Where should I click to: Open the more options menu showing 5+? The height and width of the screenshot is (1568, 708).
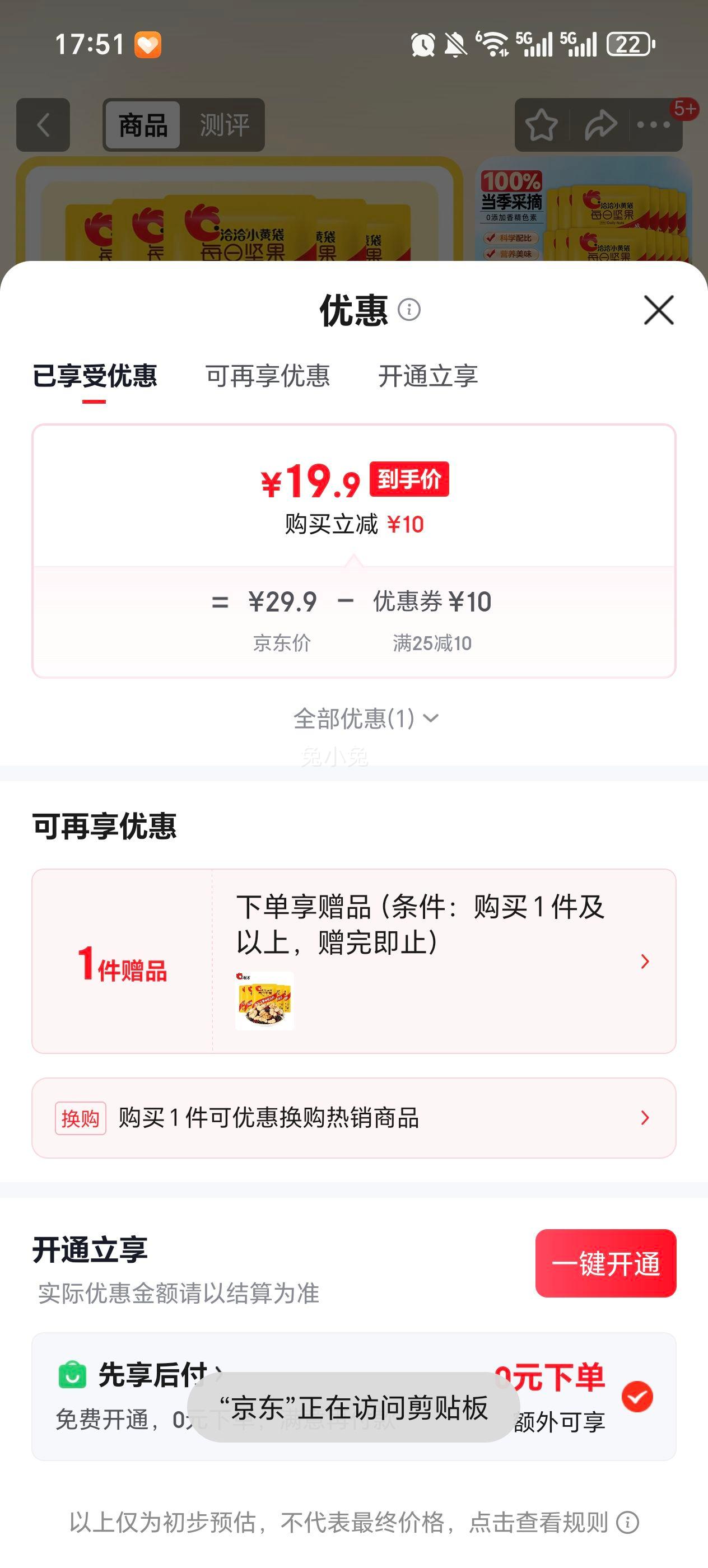tap(653, 126)
